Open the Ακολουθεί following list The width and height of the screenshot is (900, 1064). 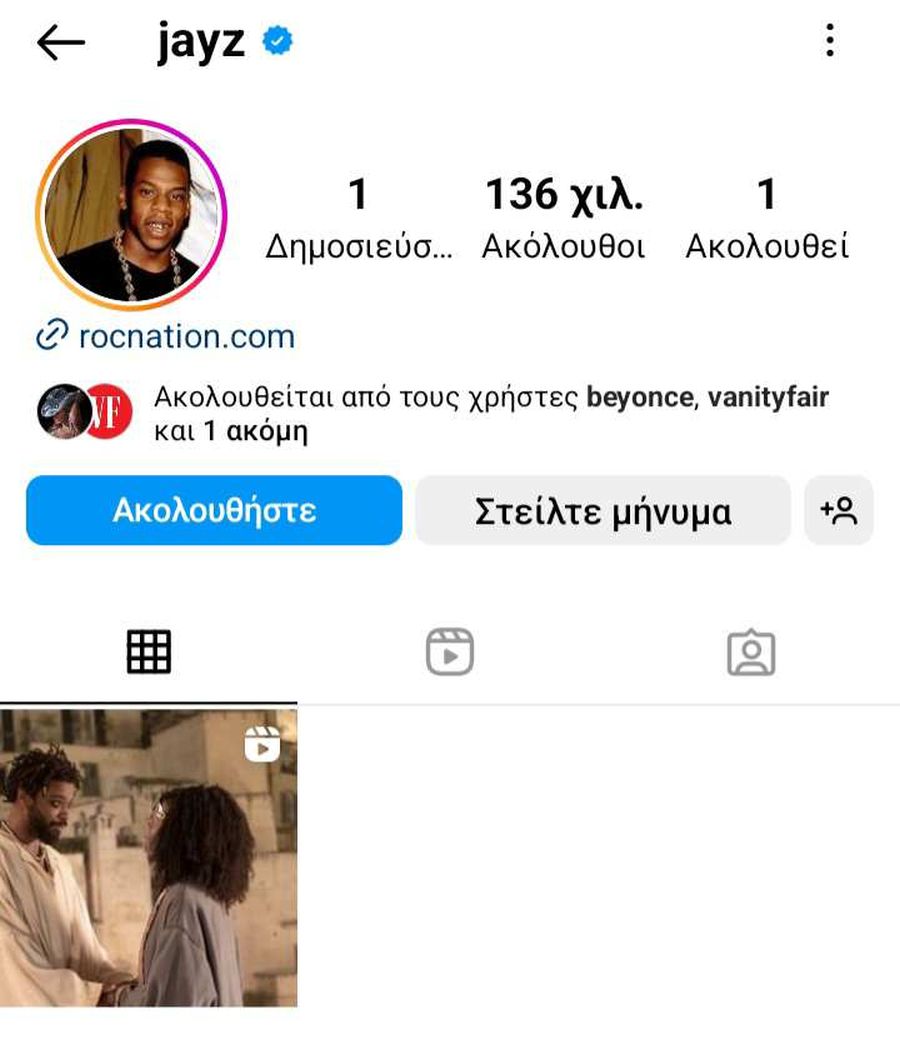tap(766, 219)
